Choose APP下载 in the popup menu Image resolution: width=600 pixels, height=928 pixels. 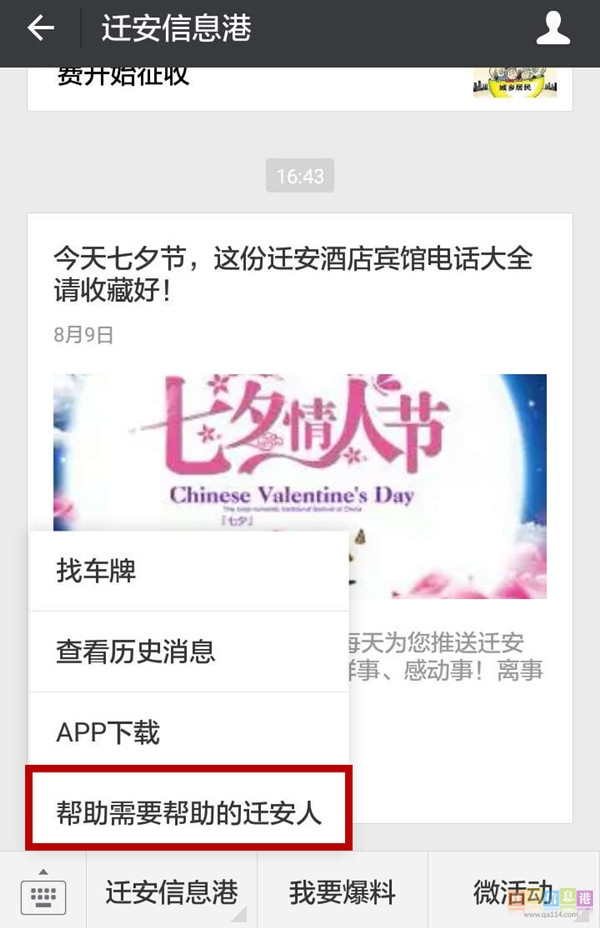click(x=190, y=733)
